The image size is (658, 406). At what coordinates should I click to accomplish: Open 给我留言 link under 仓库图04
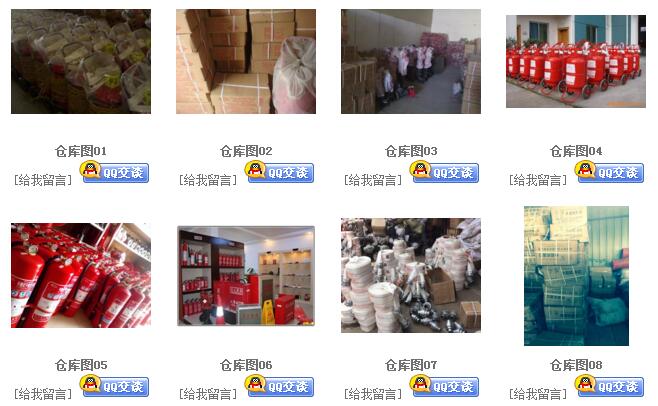click(539, 181)
